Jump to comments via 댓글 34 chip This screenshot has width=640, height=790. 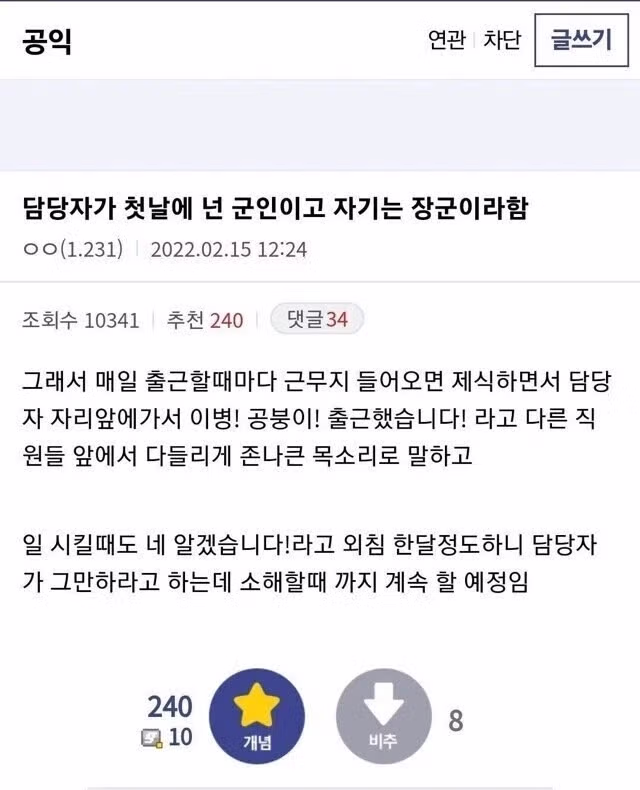[317, 320]
